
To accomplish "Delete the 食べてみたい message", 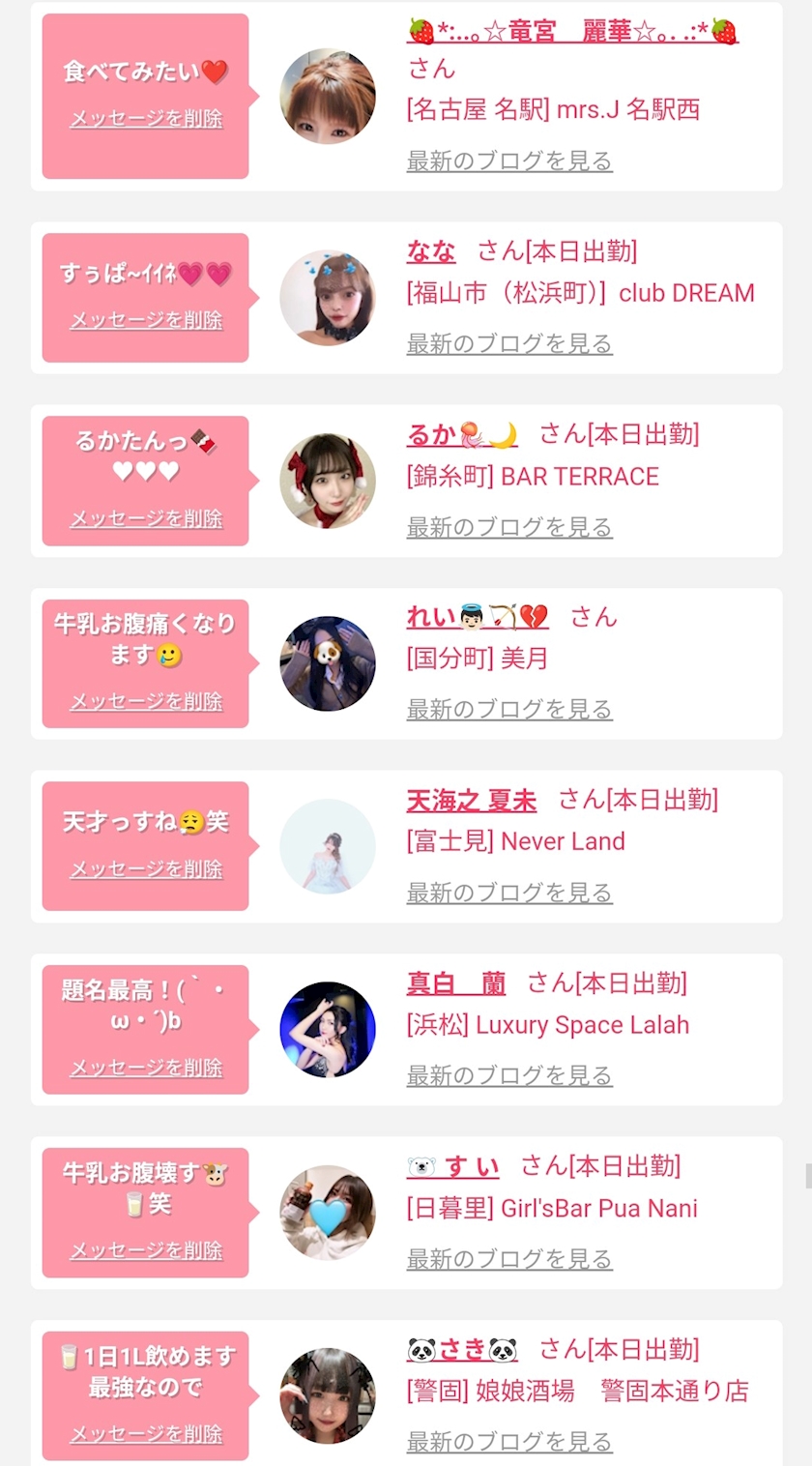I will coord(146,119).
